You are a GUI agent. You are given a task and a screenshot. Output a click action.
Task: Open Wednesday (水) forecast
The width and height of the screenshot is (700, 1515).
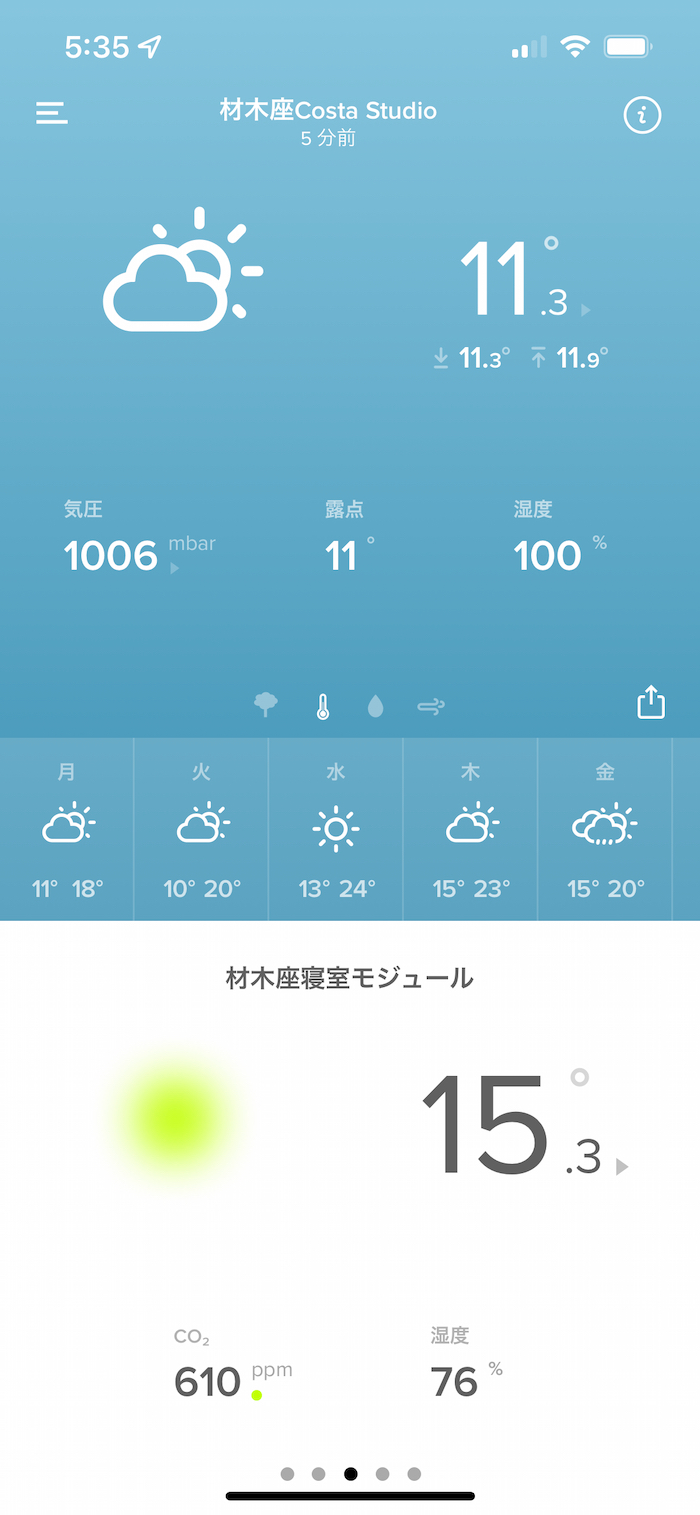tap(336, 829)
